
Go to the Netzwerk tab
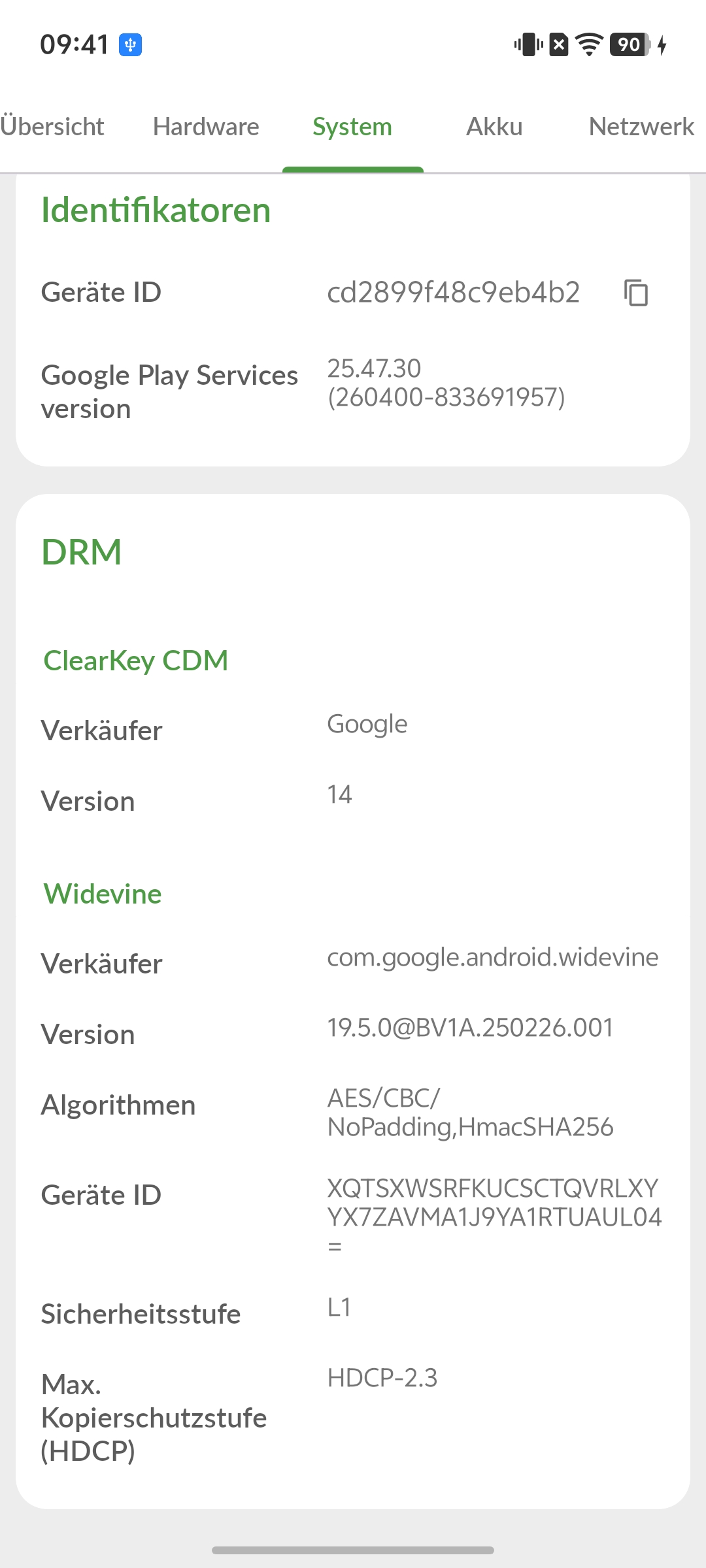(x=641, y=127)
